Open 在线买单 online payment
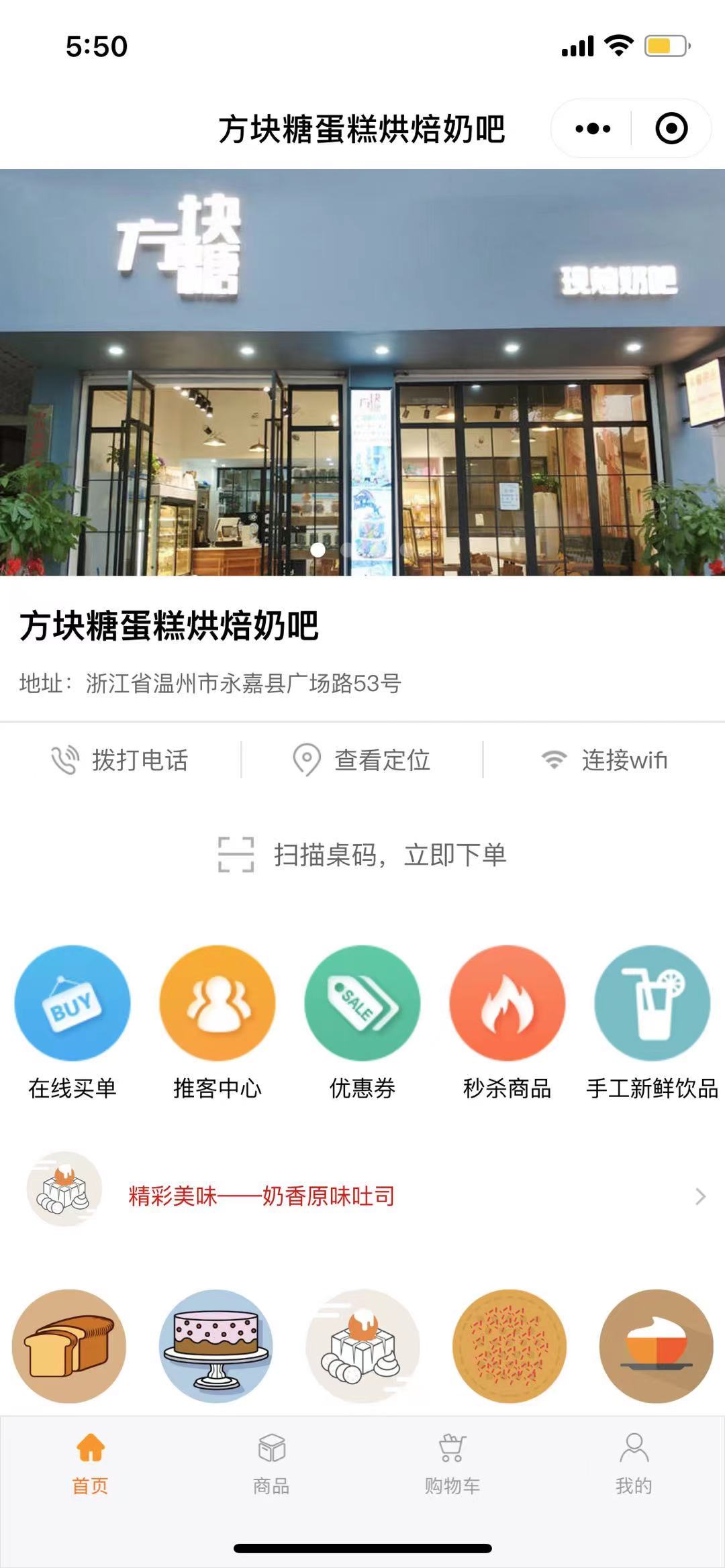This screenshot has width=725, height=1568. point(72,1004)
